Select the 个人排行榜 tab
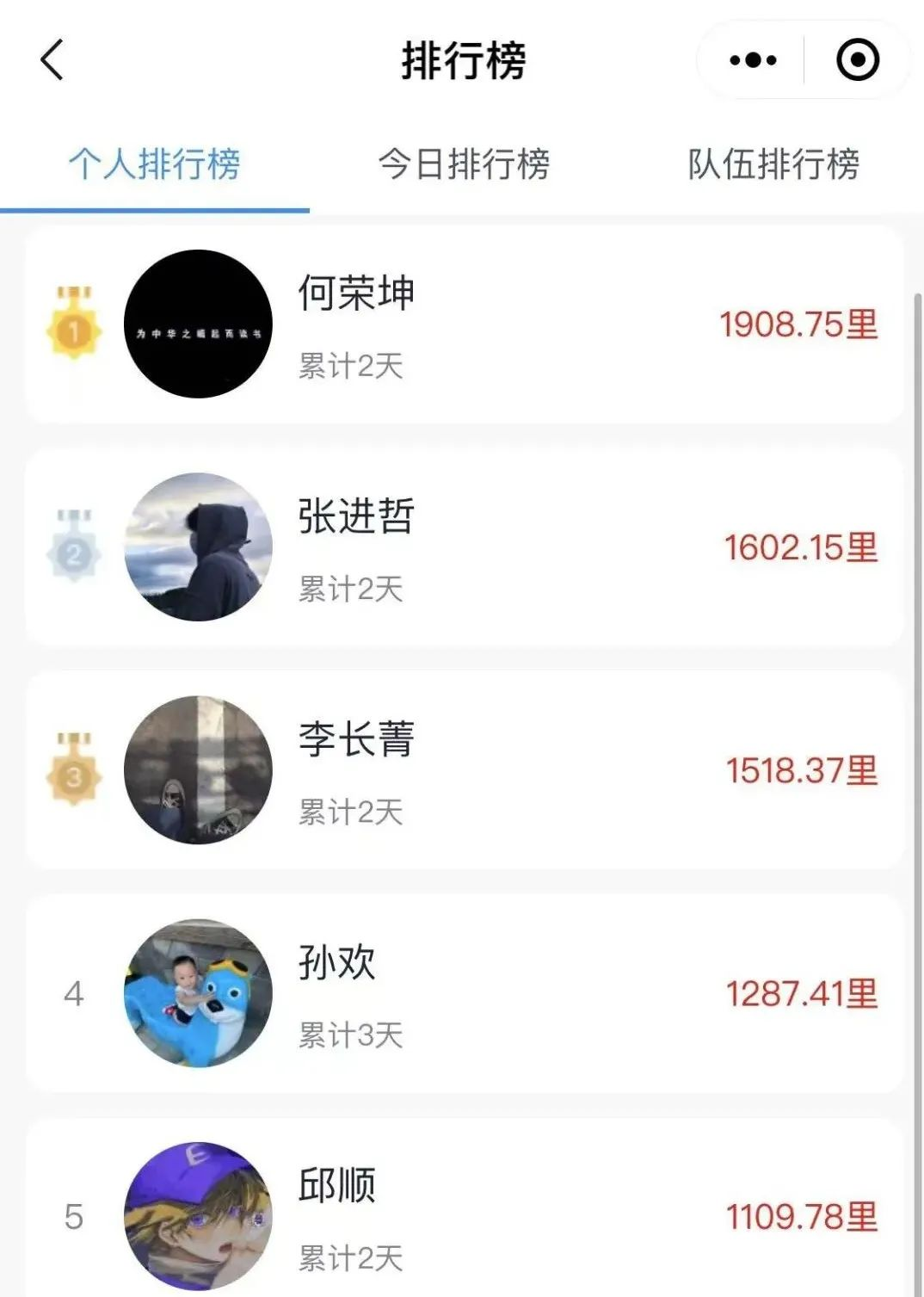Image resolution: width=924 pixels, height=1297 pixels. click(x=155, y=164)
